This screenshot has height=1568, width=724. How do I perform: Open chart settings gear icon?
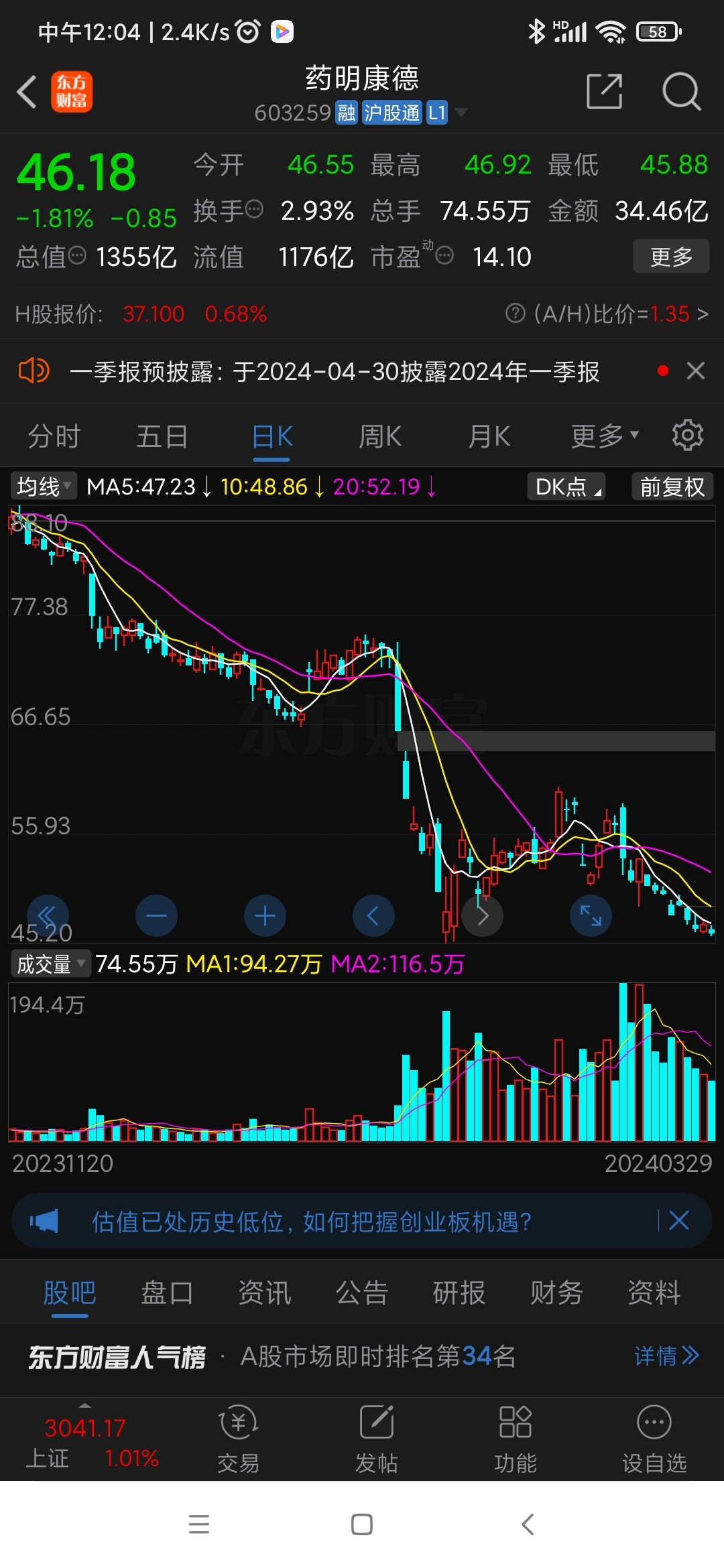pyautogui.click(x=688, y=436)
